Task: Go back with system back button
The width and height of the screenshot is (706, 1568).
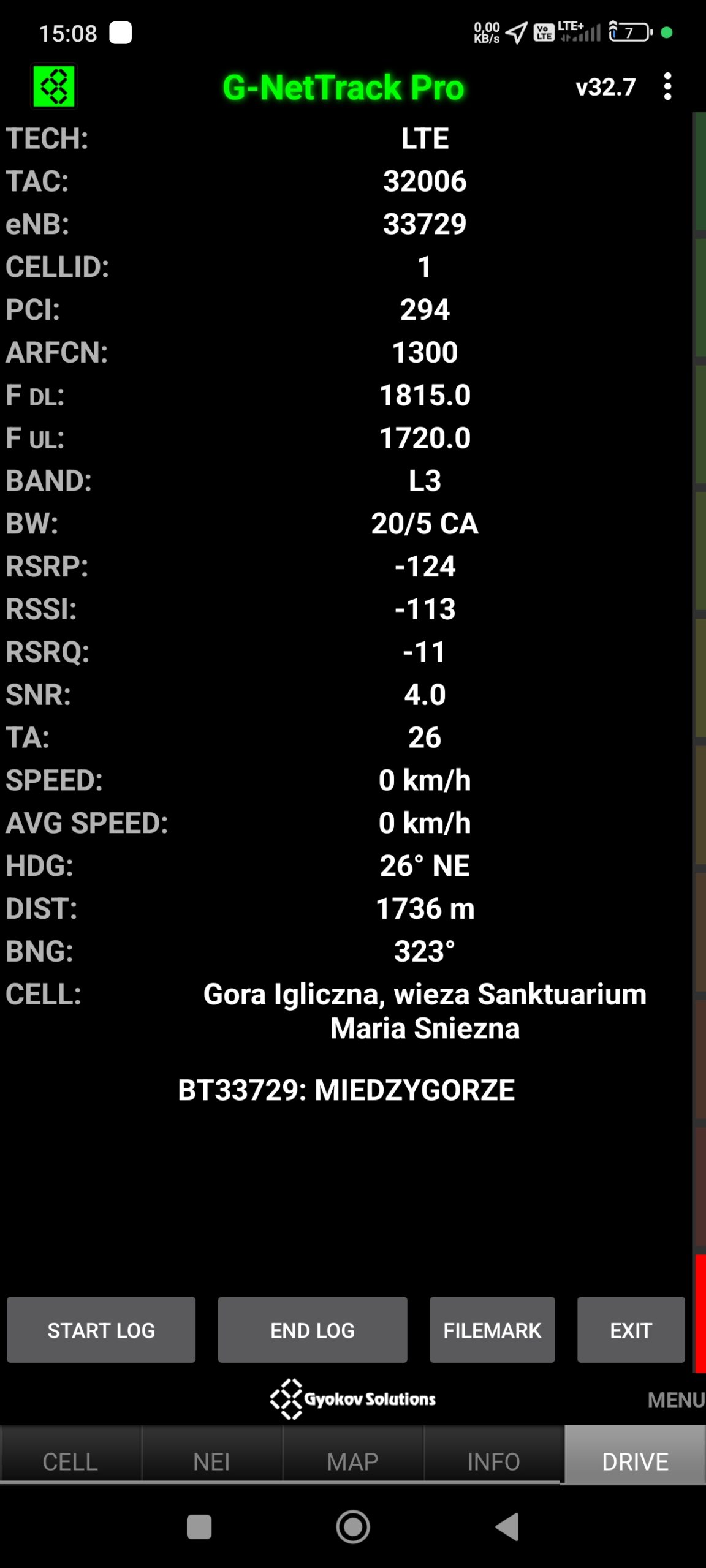Action: 507,1526
